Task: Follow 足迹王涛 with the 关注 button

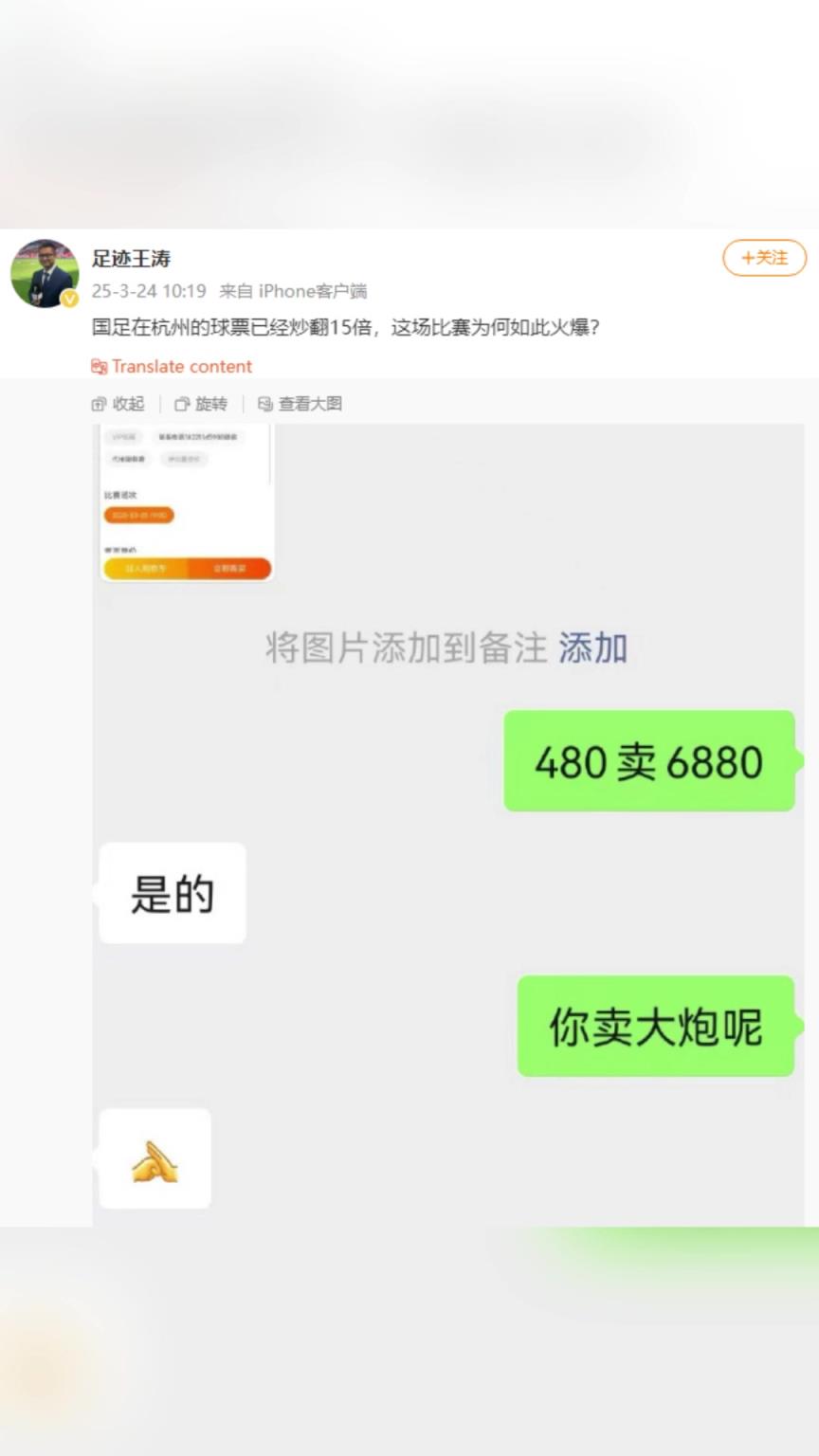Action: pyautogui.click(x=764, y=258)
